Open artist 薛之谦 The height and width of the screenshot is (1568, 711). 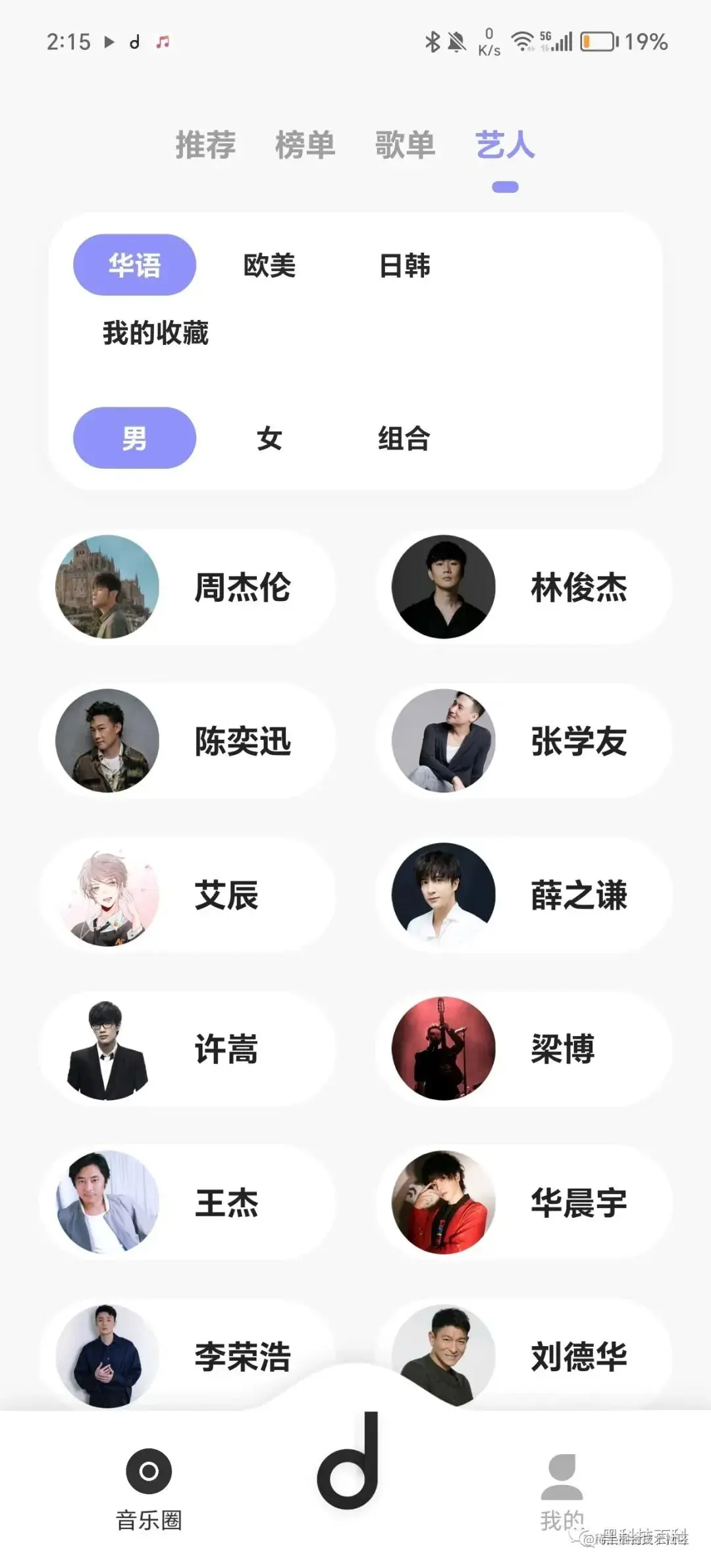[523, 895]
